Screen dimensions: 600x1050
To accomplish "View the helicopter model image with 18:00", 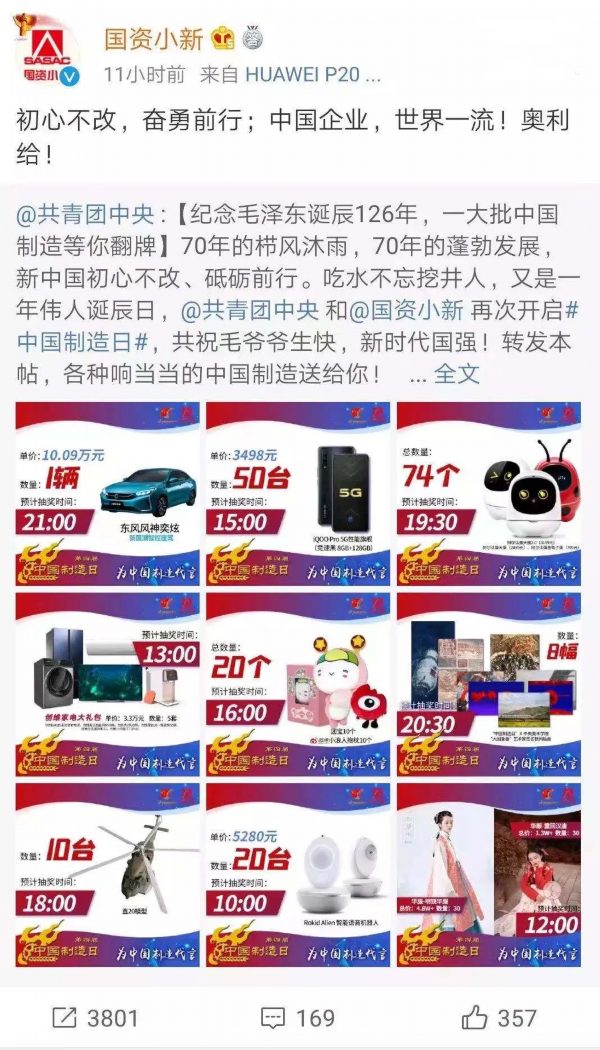I will (107, 875).
